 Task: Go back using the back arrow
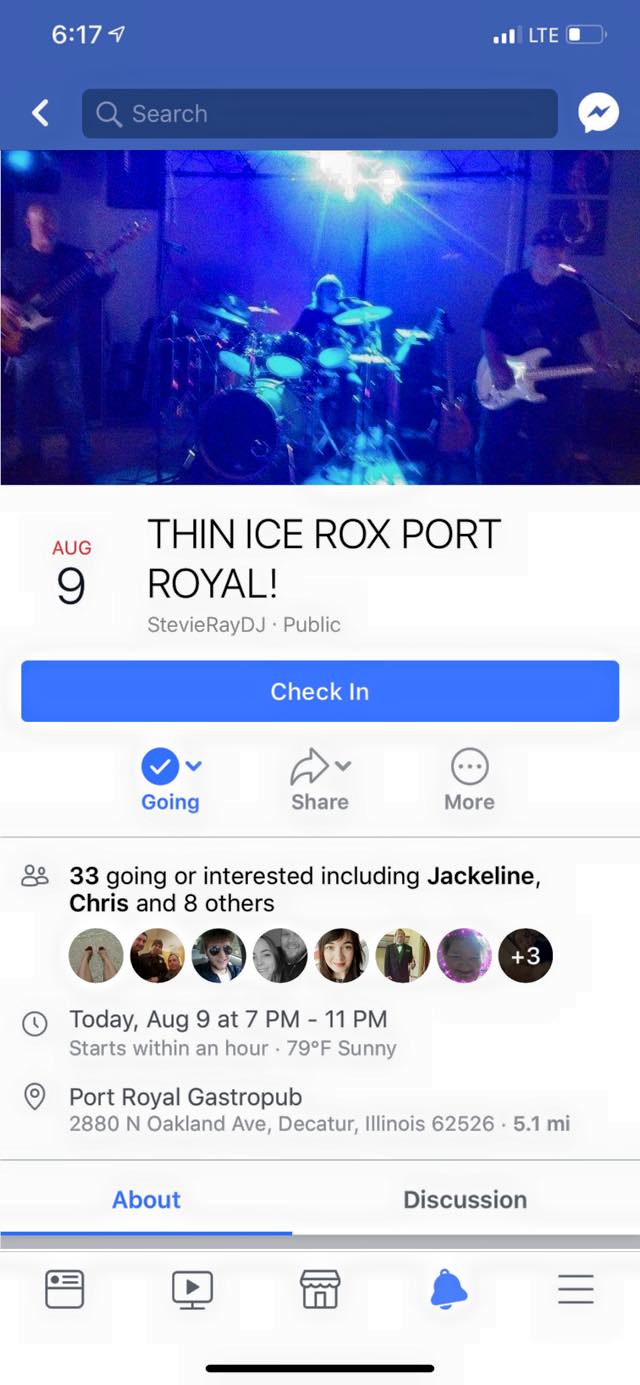pyautogui.click(x=40, y=114)
